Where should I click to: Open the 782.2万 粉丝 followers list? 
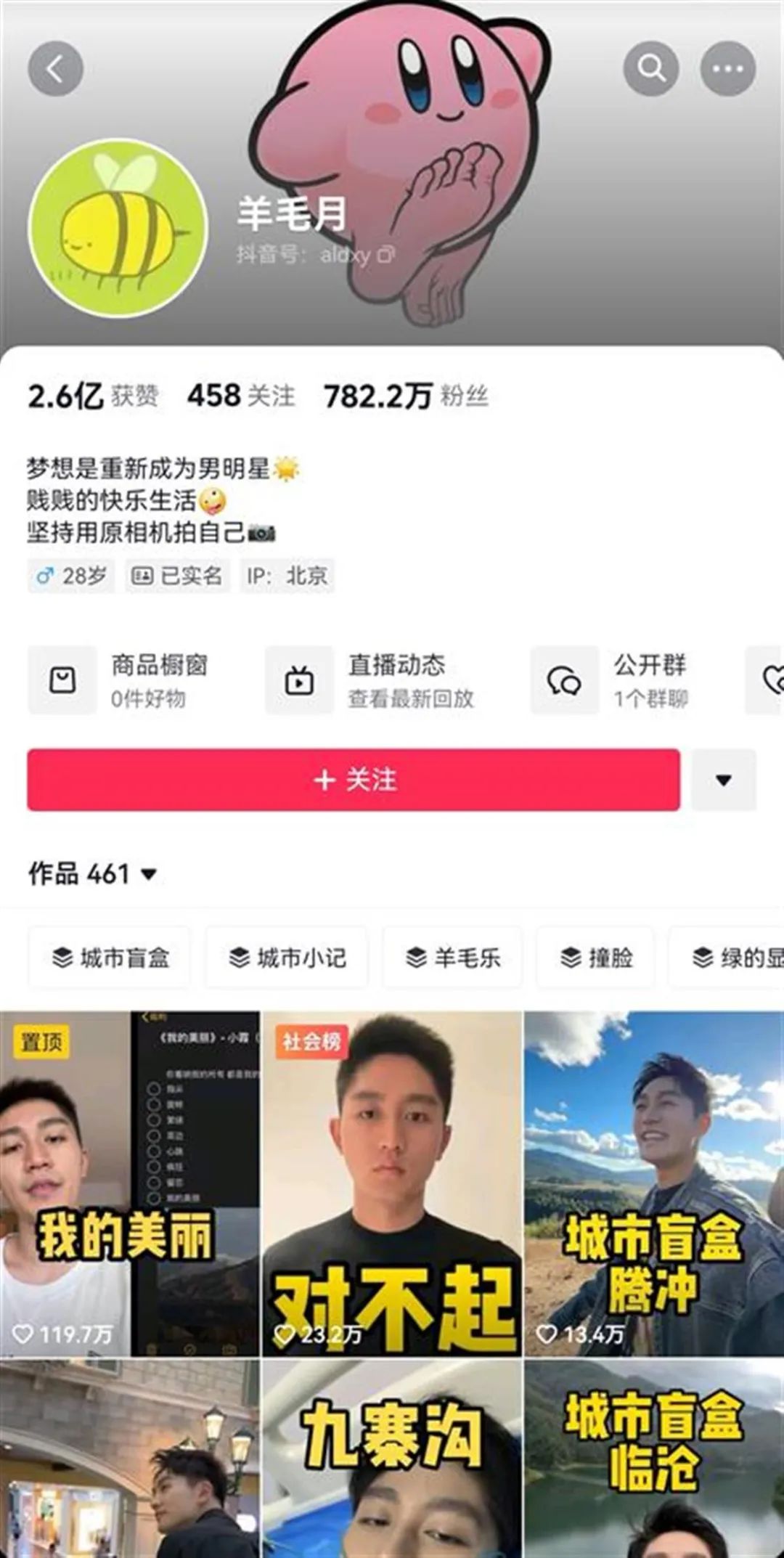tap(405, 396)
